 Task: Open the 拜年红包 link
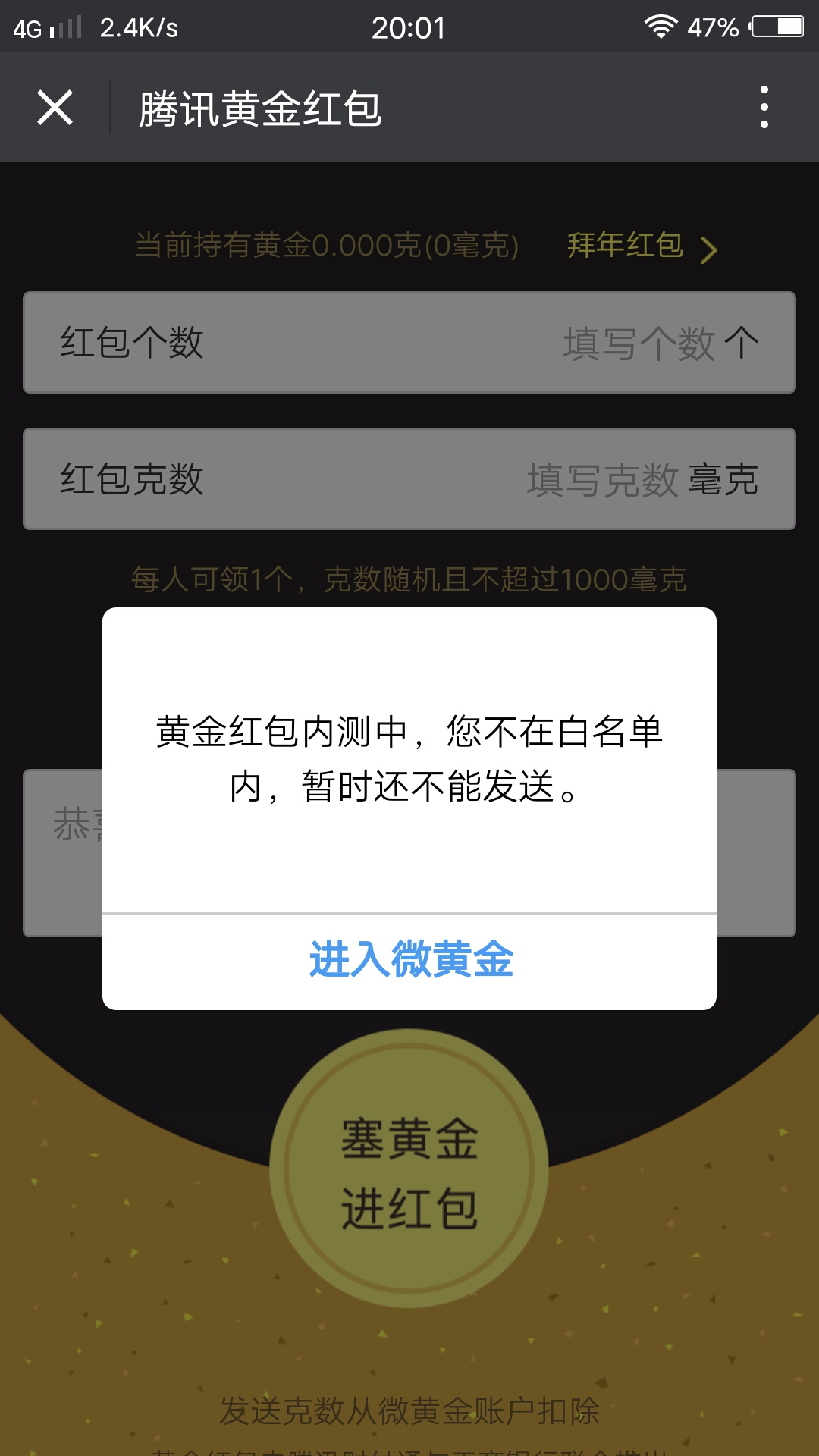[642, 246]
